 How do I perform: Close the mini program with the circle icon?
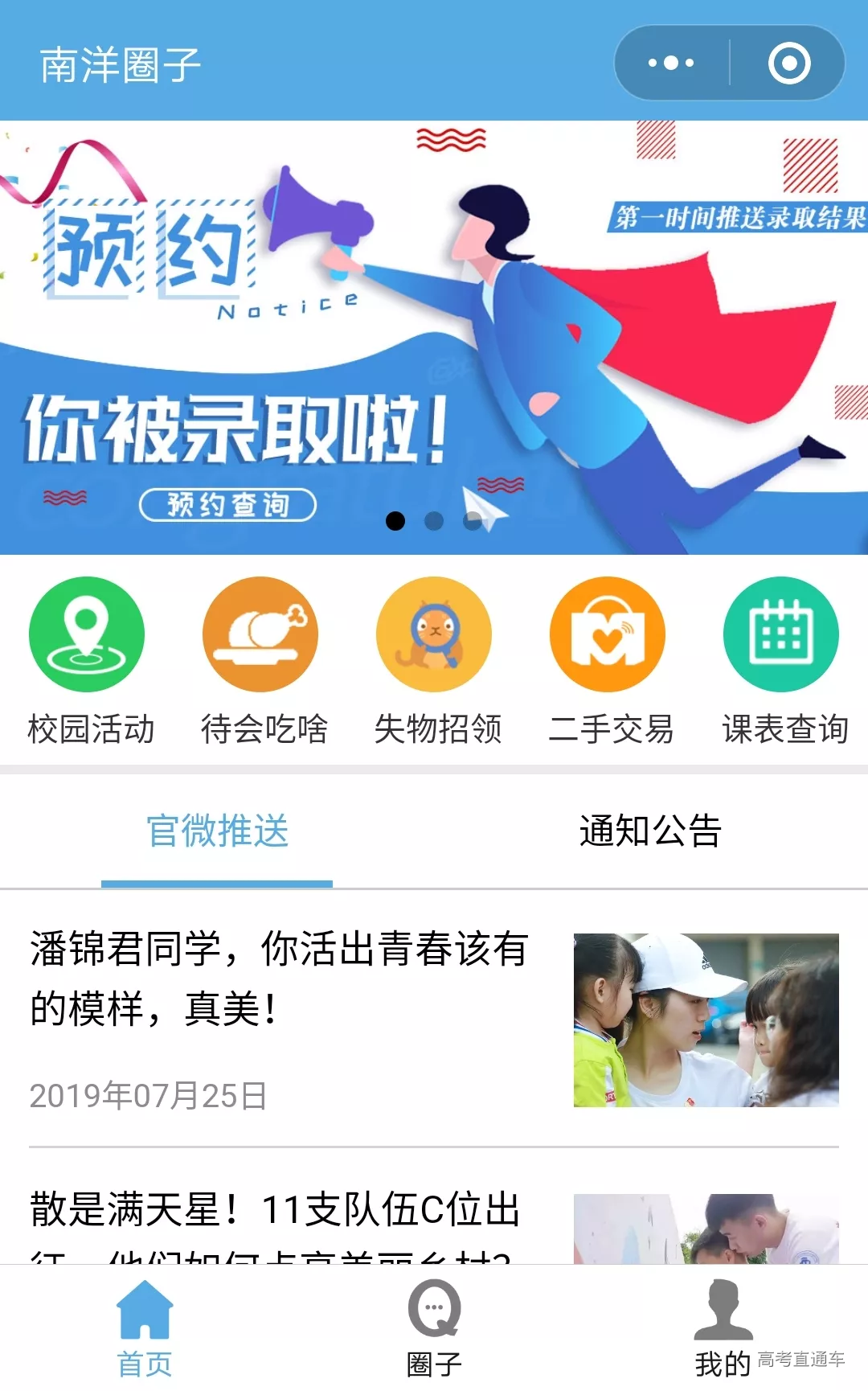pyautogui.click(x=788, y=64)
